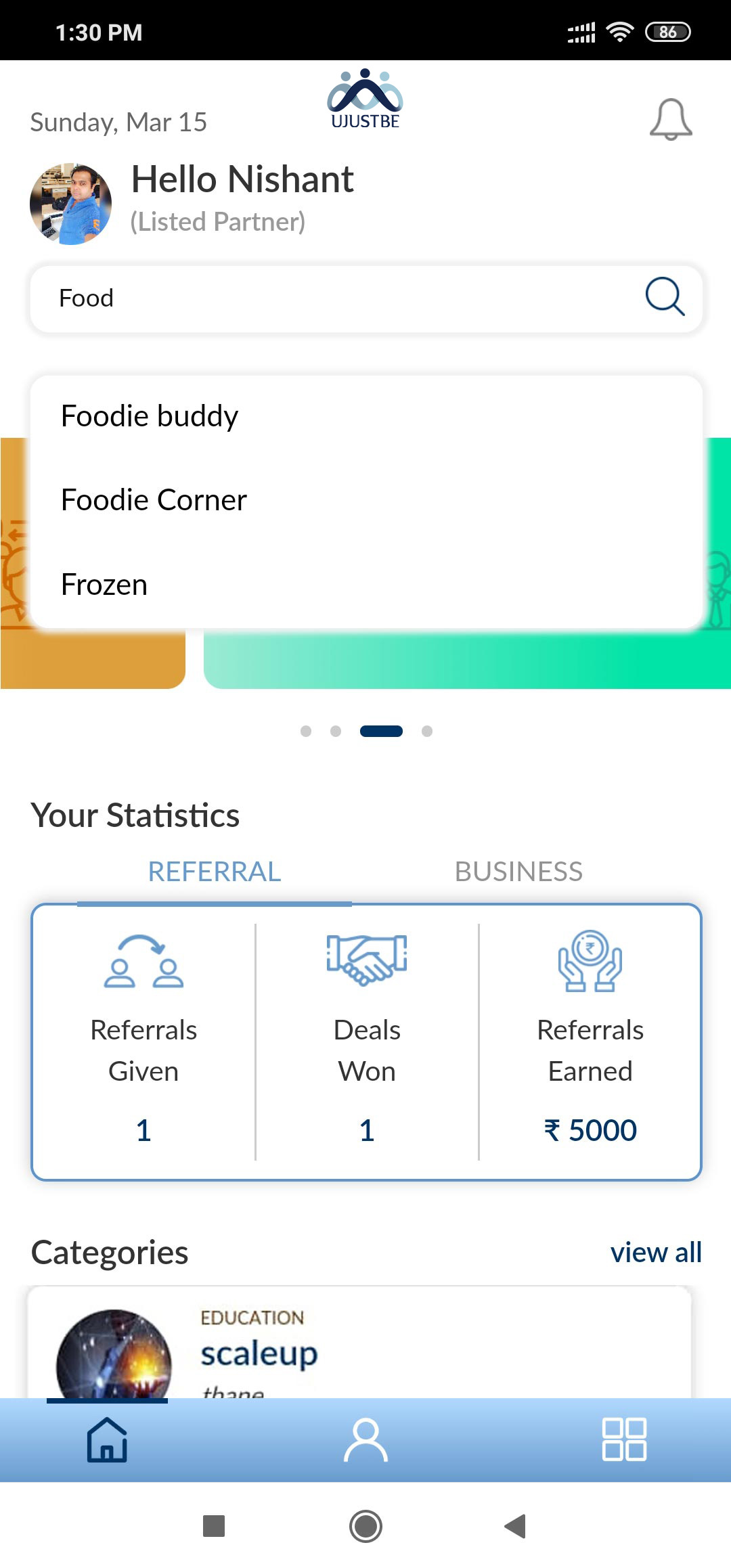Open the notifications bell
This screenshot has width=731, height=1568.
coord(670,120)
